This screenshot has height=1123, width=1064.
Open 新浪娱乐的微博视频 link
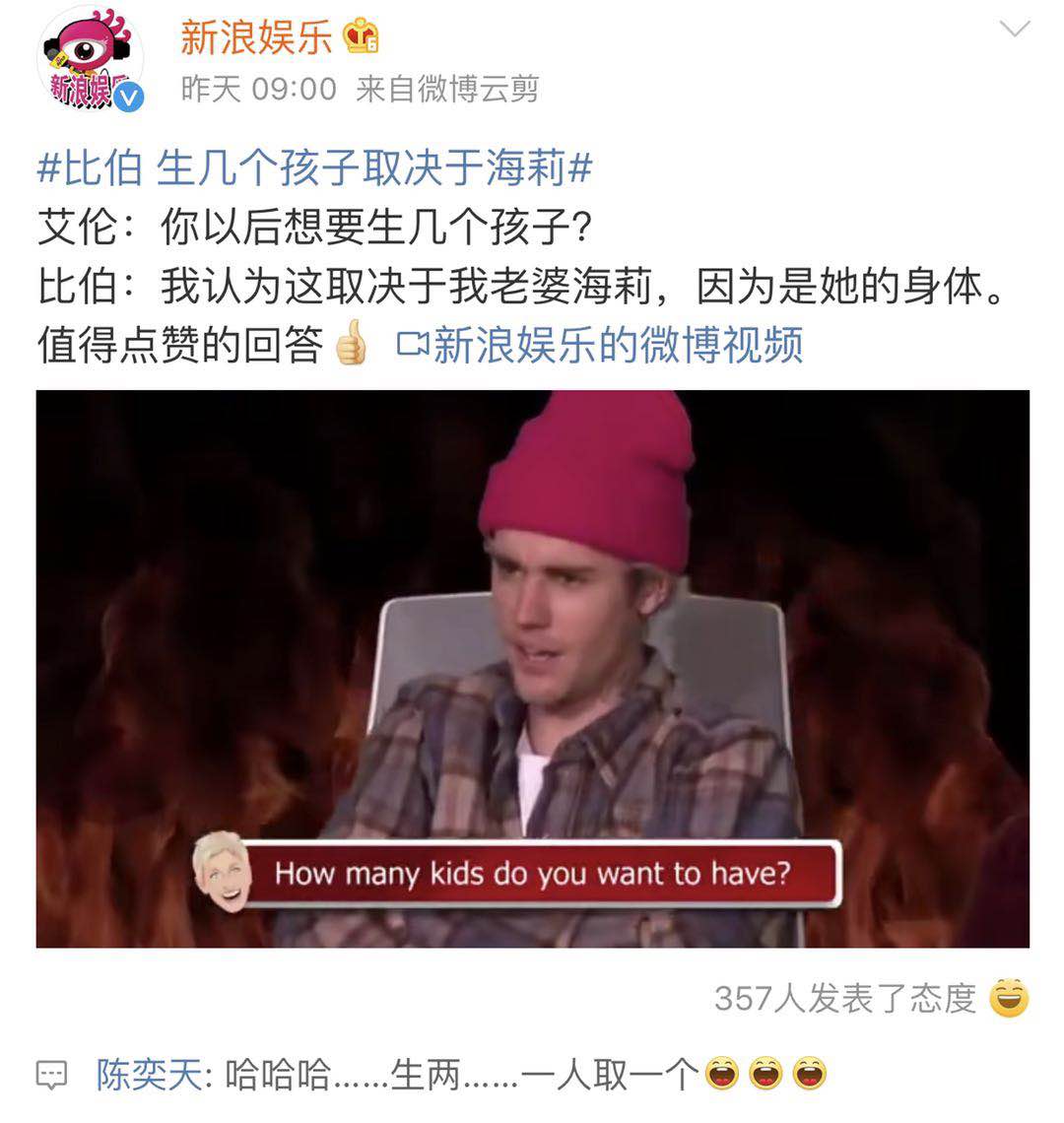point(601,346)
